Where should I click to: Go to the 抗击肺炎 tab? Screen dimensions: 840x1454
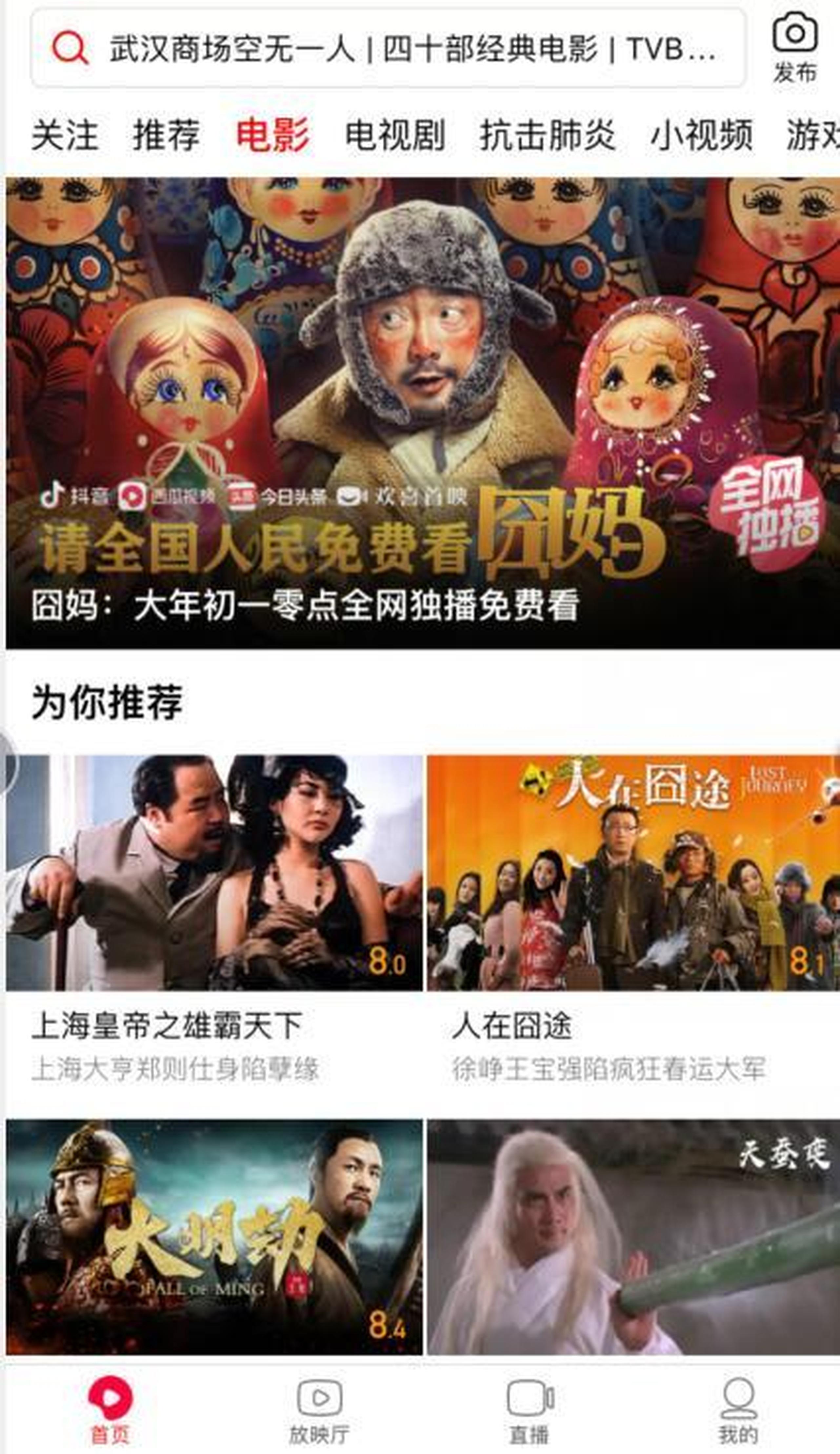[548, 135]
